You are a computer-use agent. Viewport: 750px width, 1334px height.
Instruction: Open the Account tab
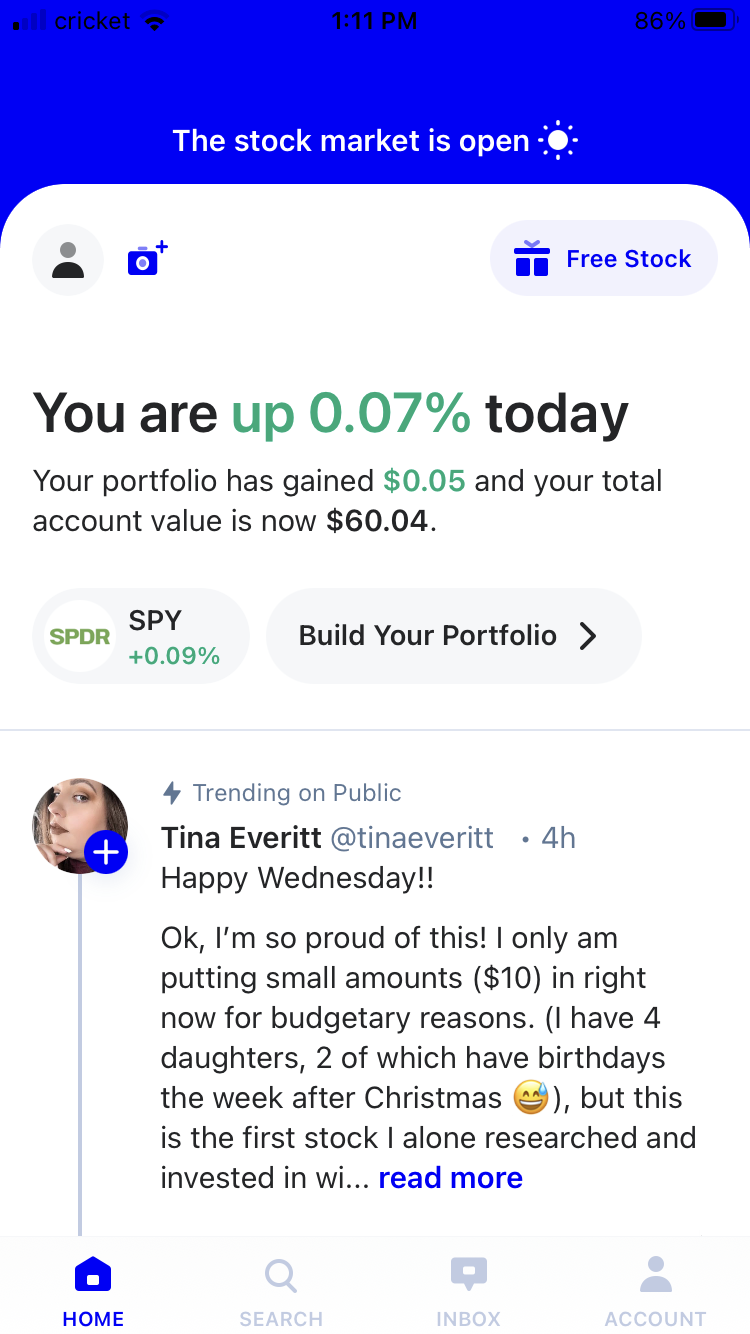pos(655,1291)
